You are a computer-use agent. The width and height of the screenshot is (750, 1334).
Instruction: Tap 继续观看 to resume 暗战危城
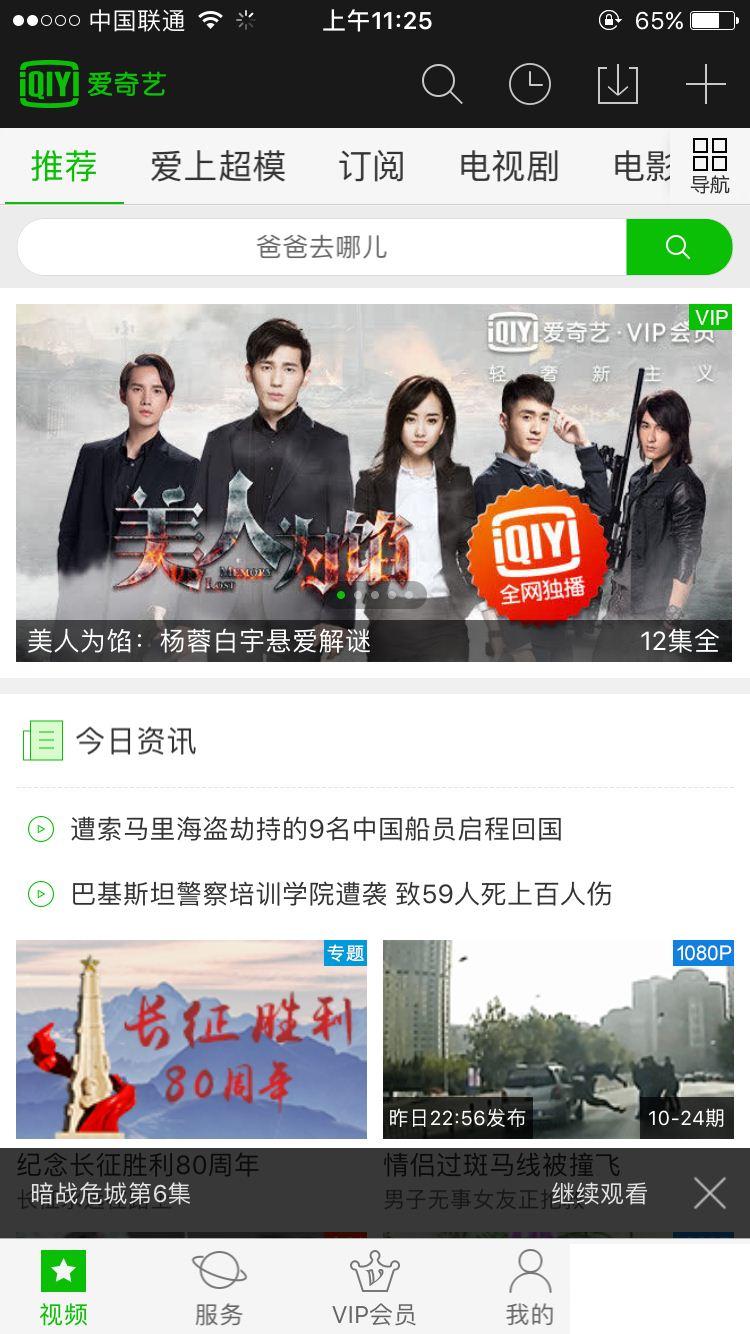(x=600, y=1194)
